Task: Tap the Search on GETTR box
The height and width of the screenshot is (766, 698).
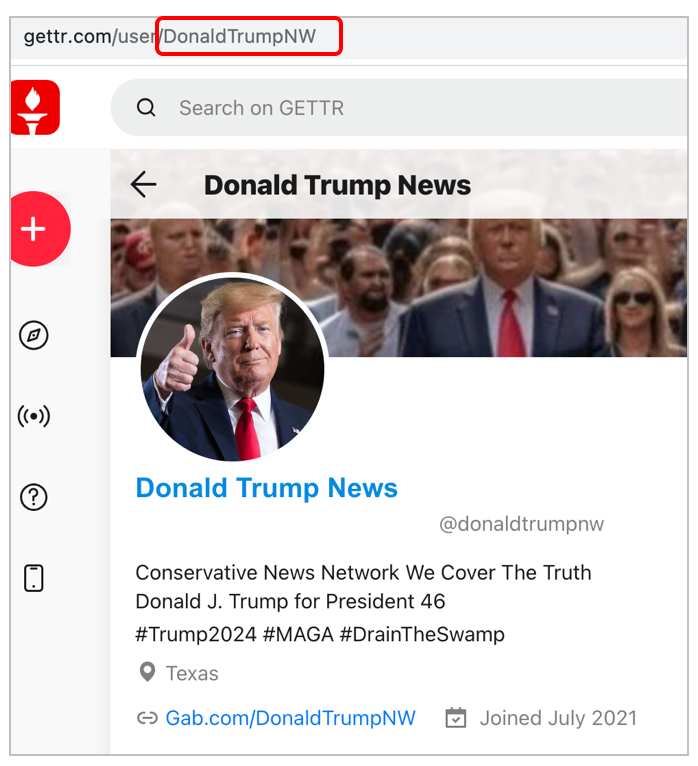Action: pyautogui.click(x=399, y=107)
